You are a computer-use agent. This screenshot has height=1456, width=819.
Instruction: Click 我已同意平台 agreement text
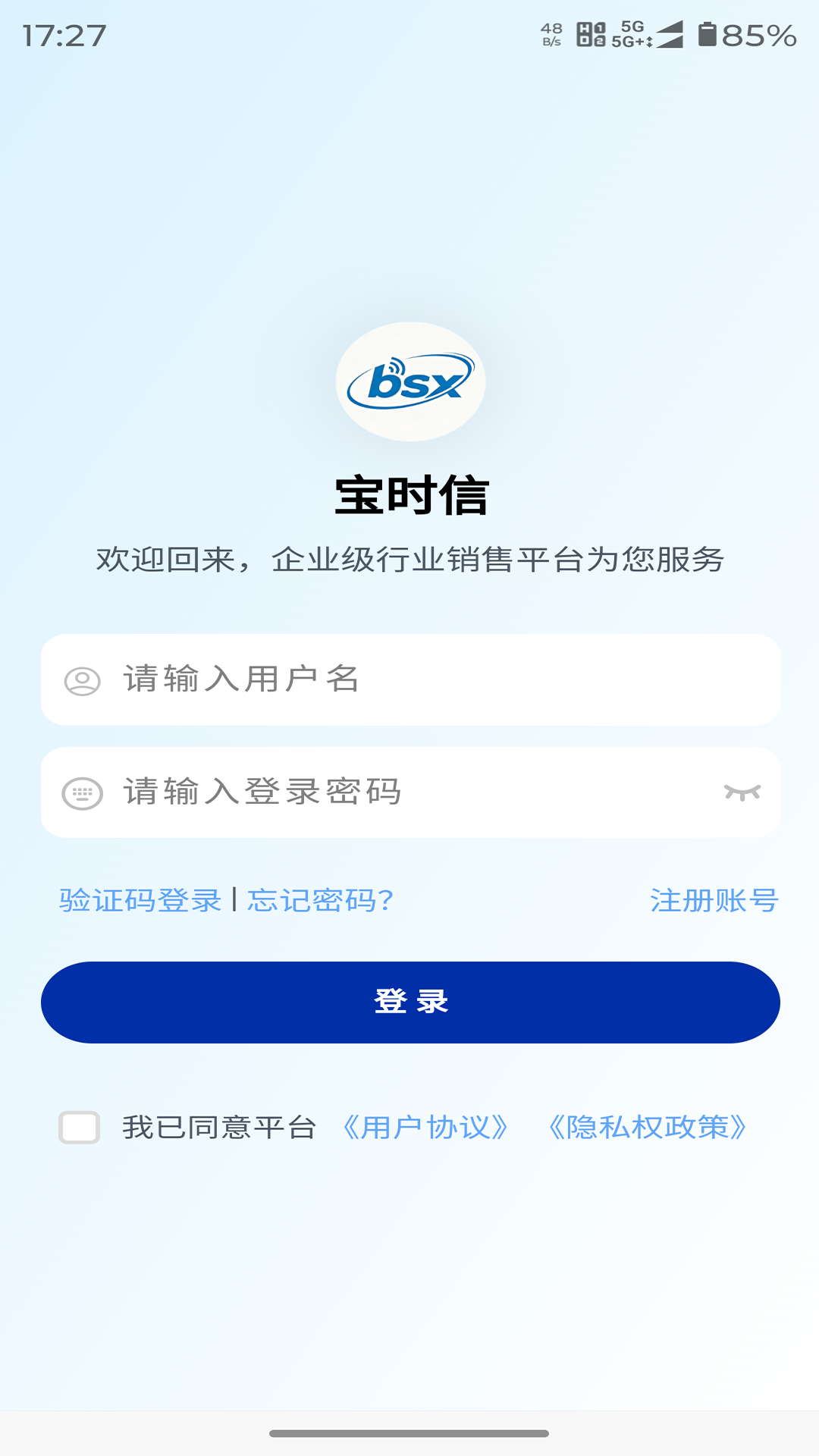[x=220, y=1128]
